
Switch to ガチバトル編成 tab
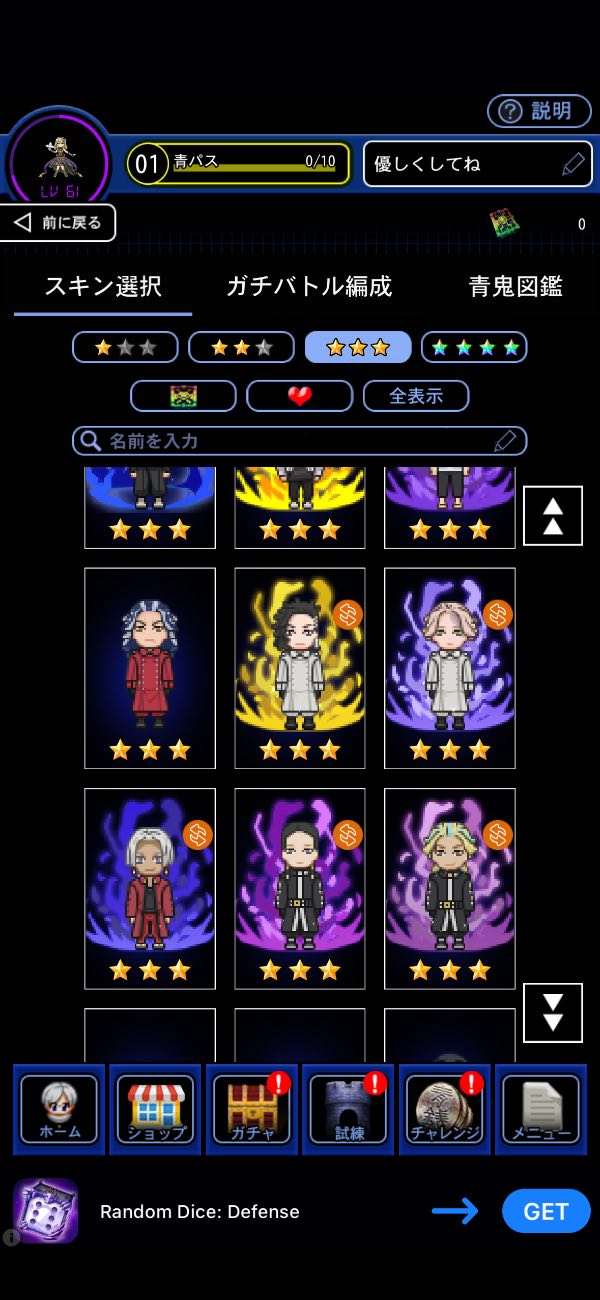coord(309,287)
